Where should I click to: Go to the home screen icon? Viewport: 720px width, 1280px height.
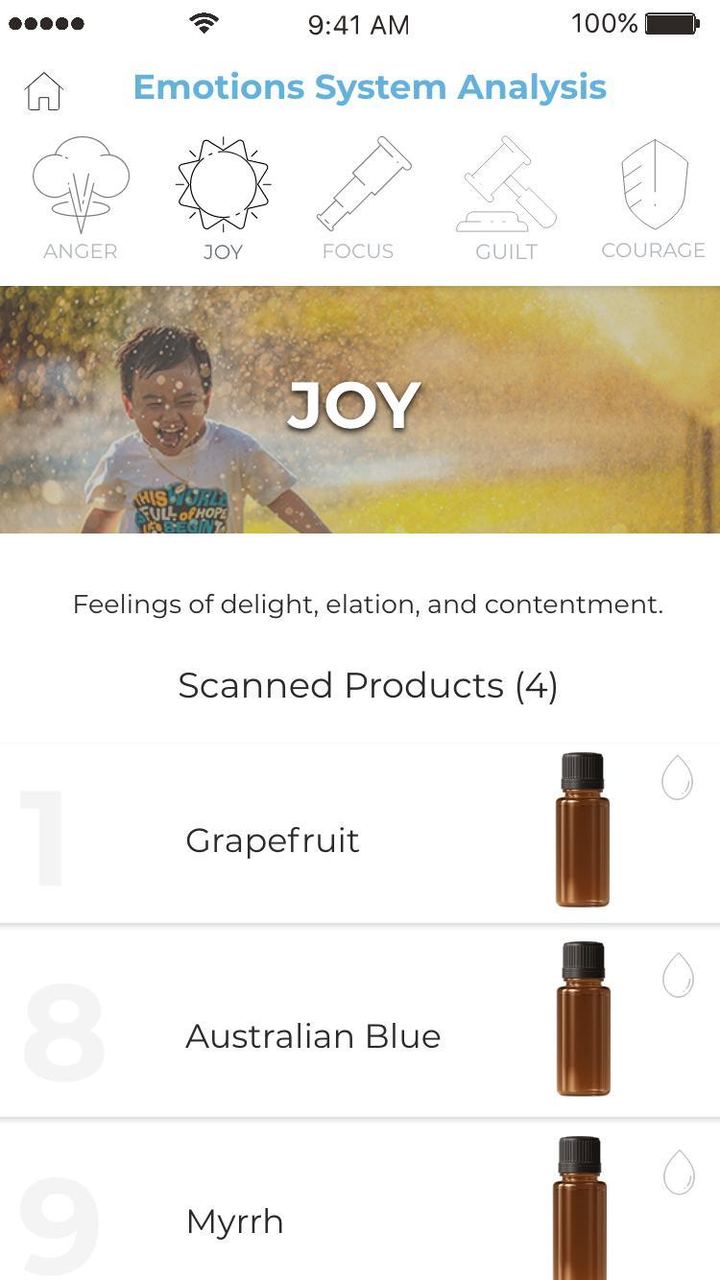(43, 91)
